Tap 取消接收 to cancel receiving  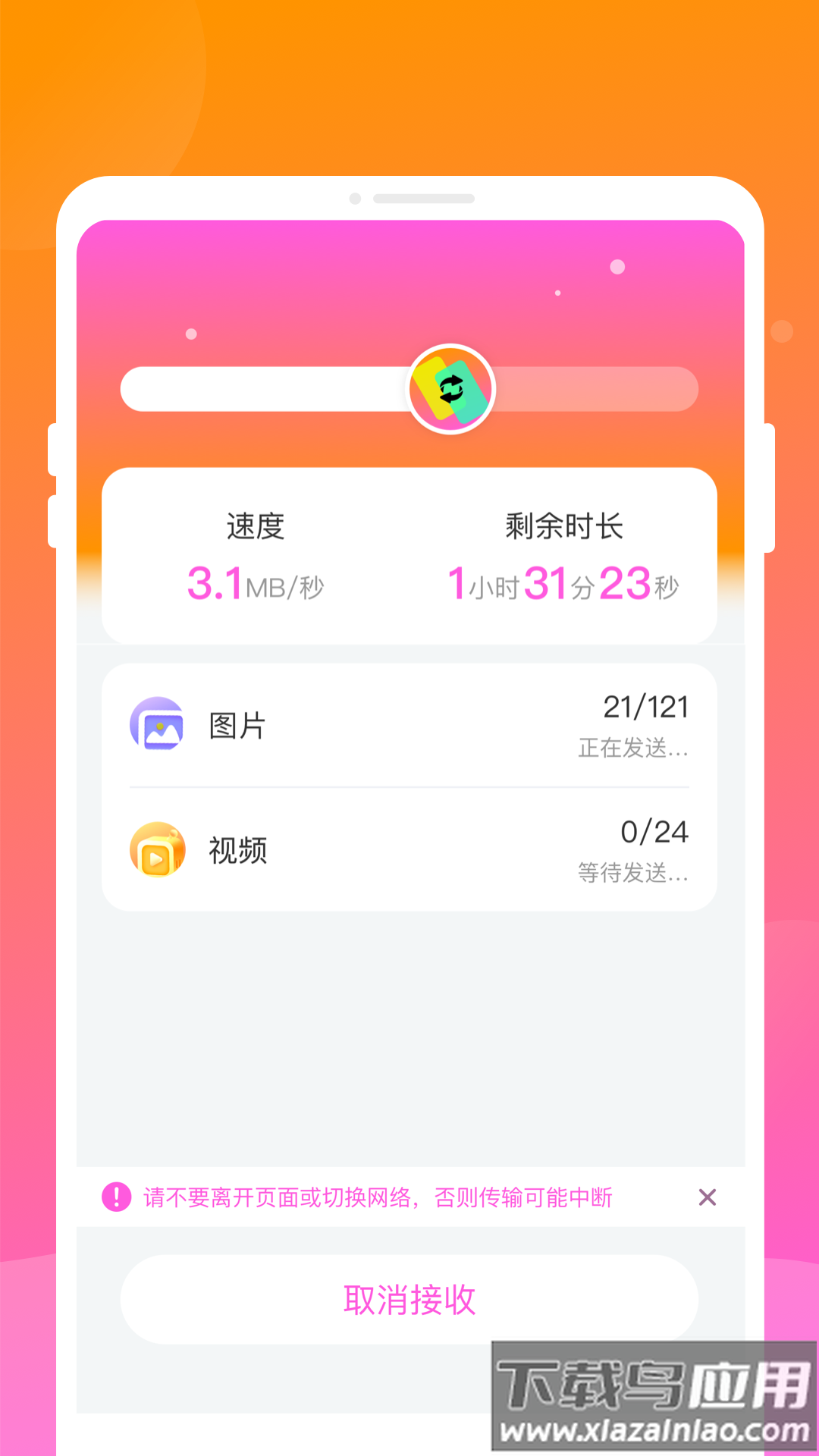[x=409, y=1299]
